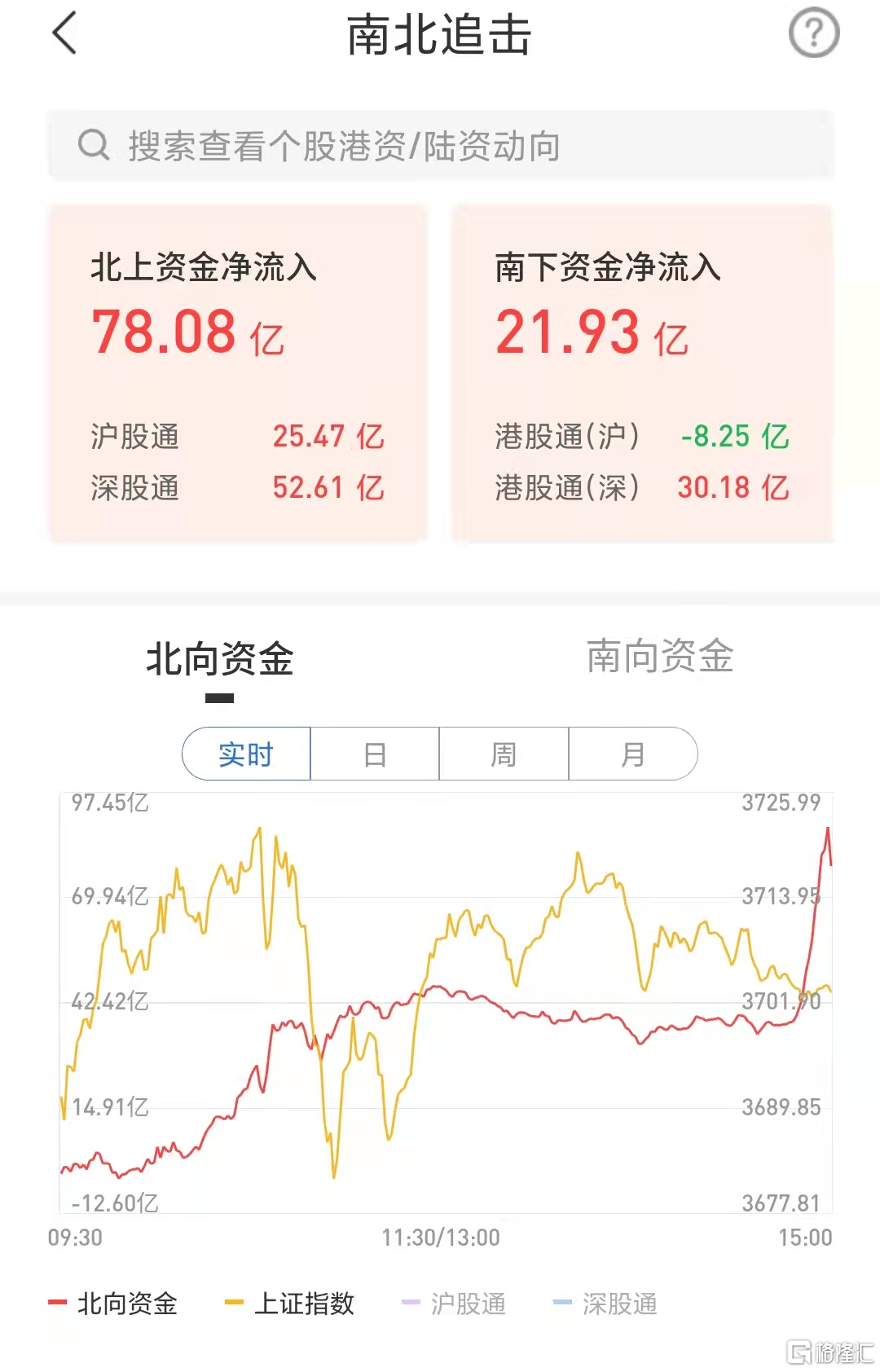Image resolution: width=880 pixels, height=1372 pixels.
Task: Open the 南下资金净流入 card
Action: (642, 373)
